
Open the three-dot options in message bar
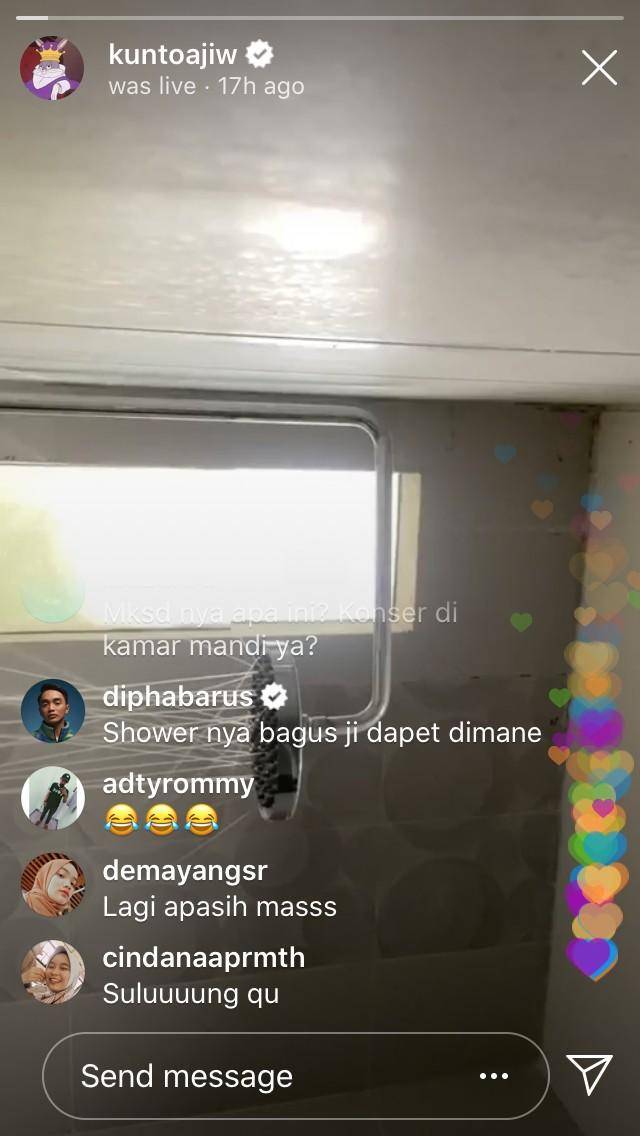(x=494, y=1076)
